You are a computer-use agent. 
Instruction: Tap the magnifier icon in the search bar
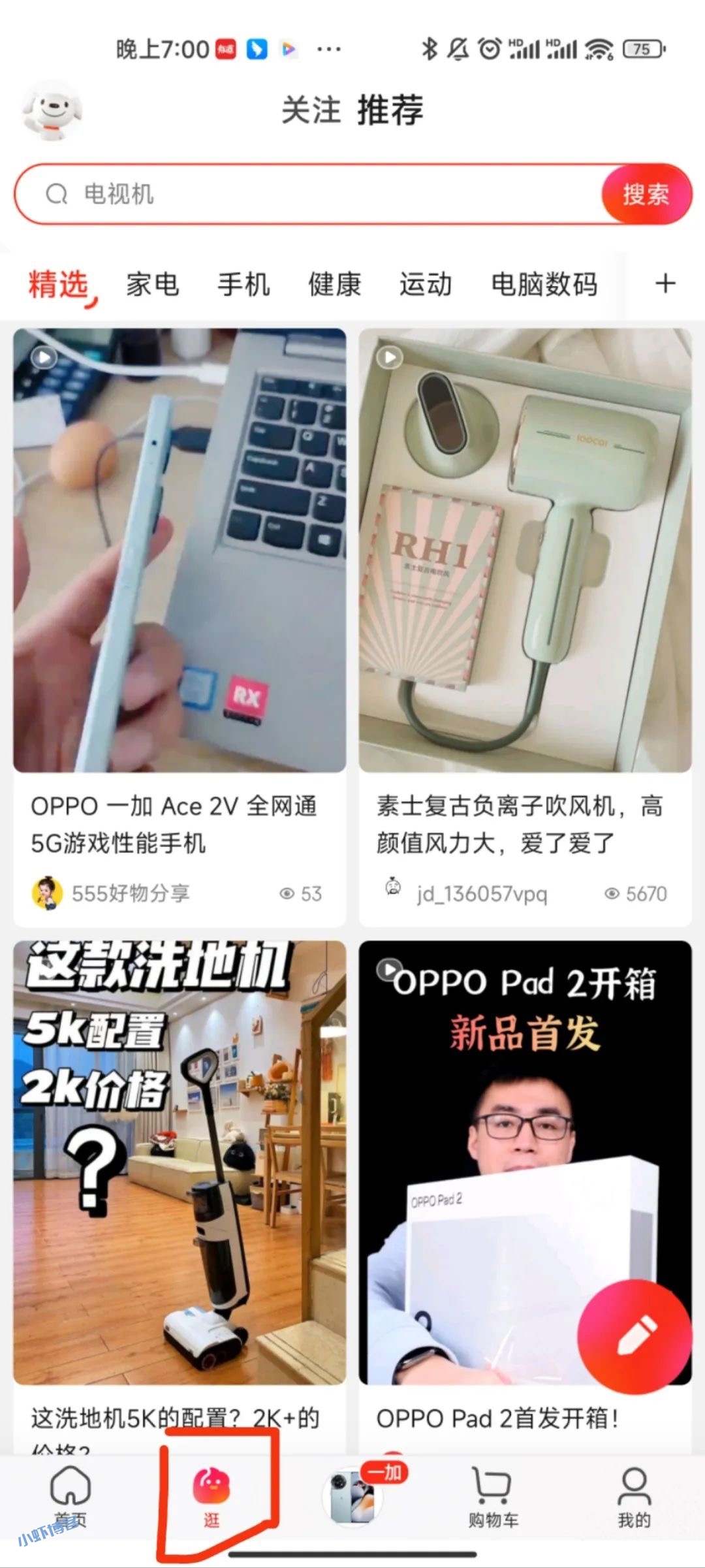tap(57, 194)
